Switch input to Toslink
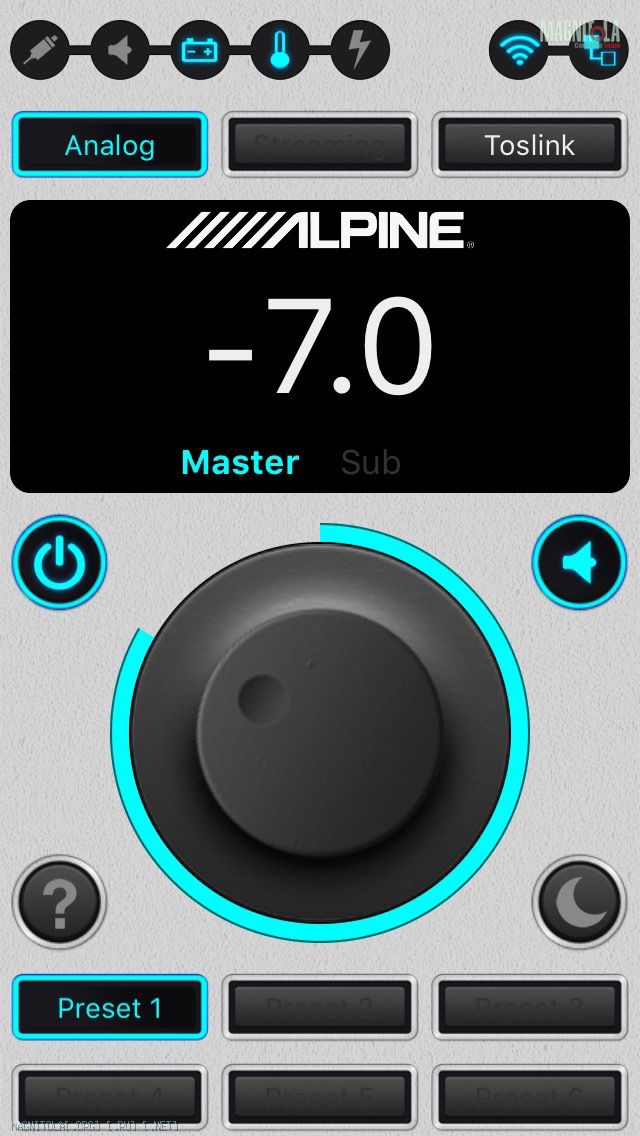The height and width of the screenshot is (1136, 640). 530,145
